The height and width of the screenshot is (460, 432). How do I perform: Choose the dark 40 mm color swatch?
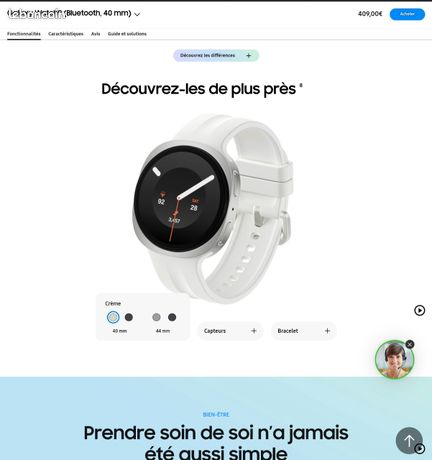129,317
